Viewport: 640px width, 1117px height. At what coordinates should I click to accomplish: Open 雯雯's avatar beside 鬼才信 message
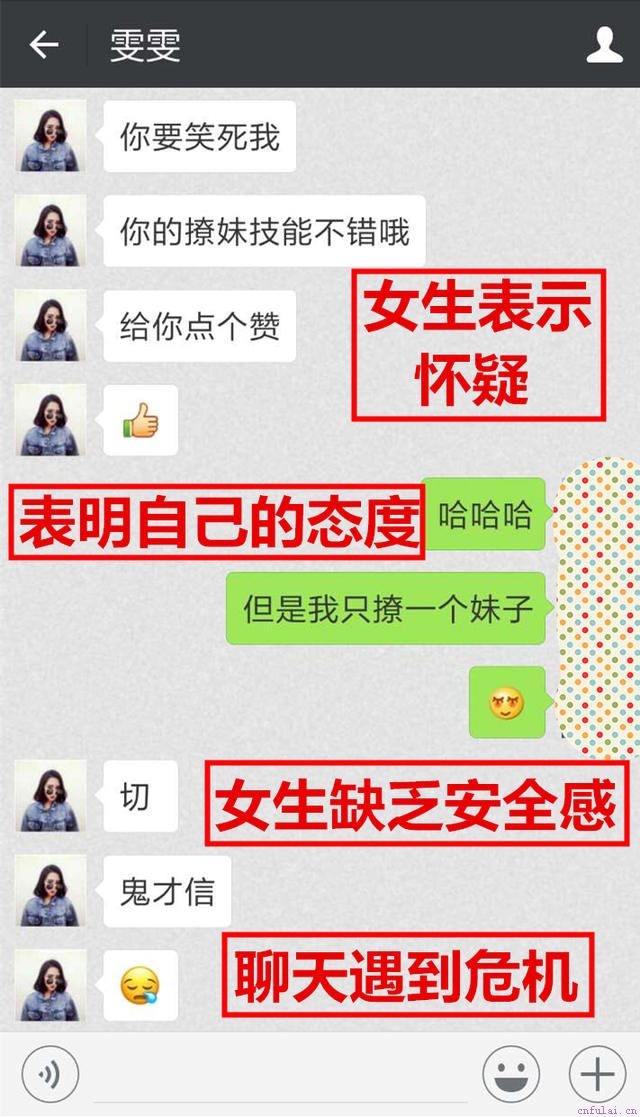[50, 890]
